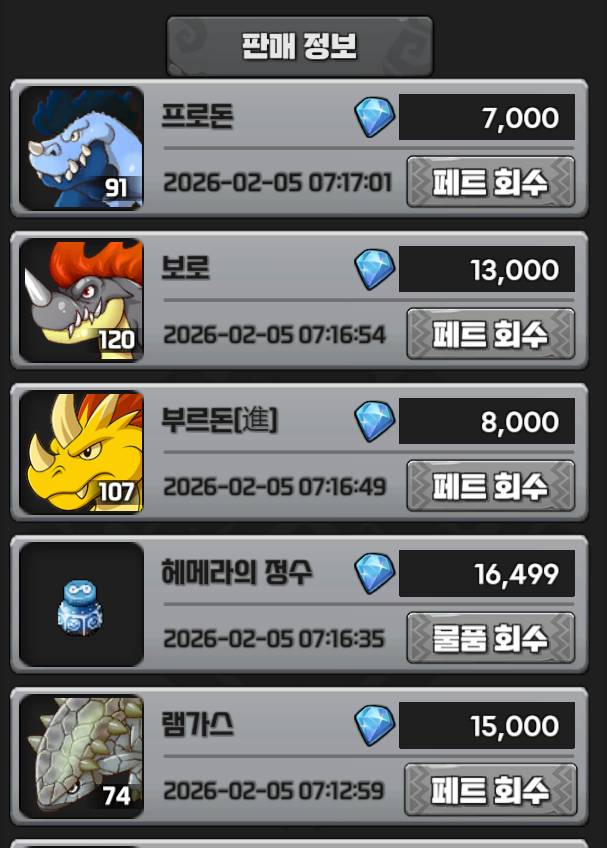Tap 물품 회수 for 헤메라의 정수
Image resolution: width=607 pixels, height=848 pixels.
(491, 638)
